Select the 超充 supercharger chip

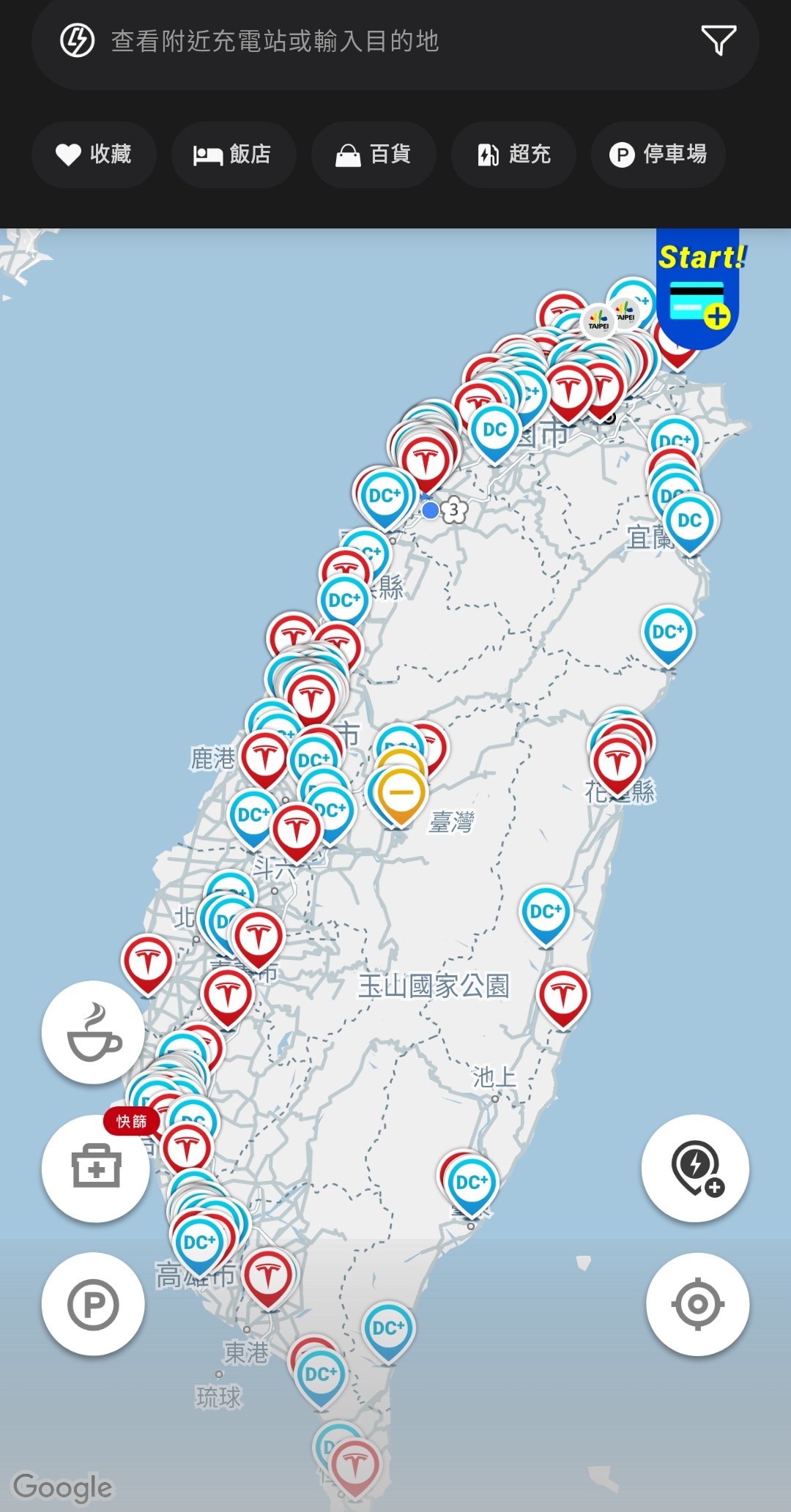coord(513,154)
